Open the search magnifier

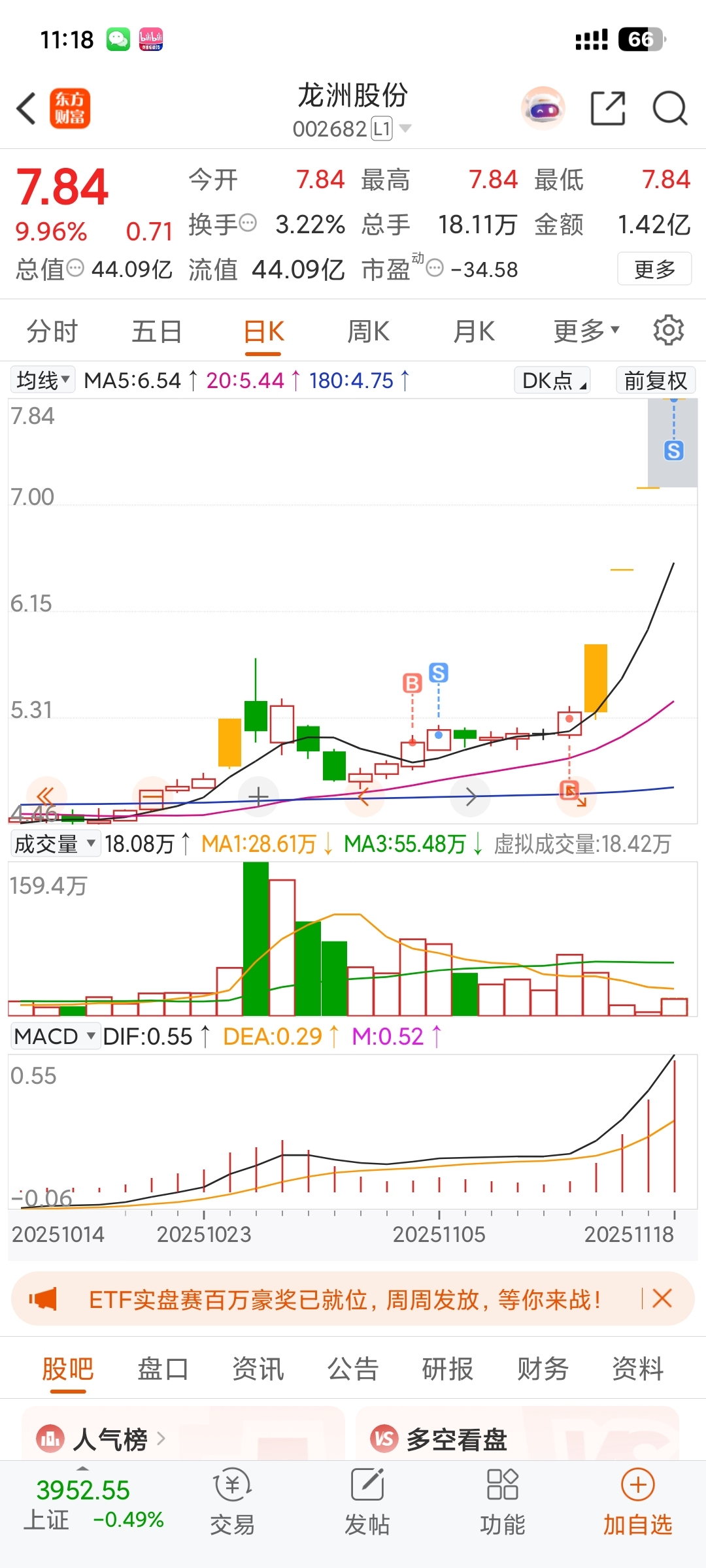point(670,108)
